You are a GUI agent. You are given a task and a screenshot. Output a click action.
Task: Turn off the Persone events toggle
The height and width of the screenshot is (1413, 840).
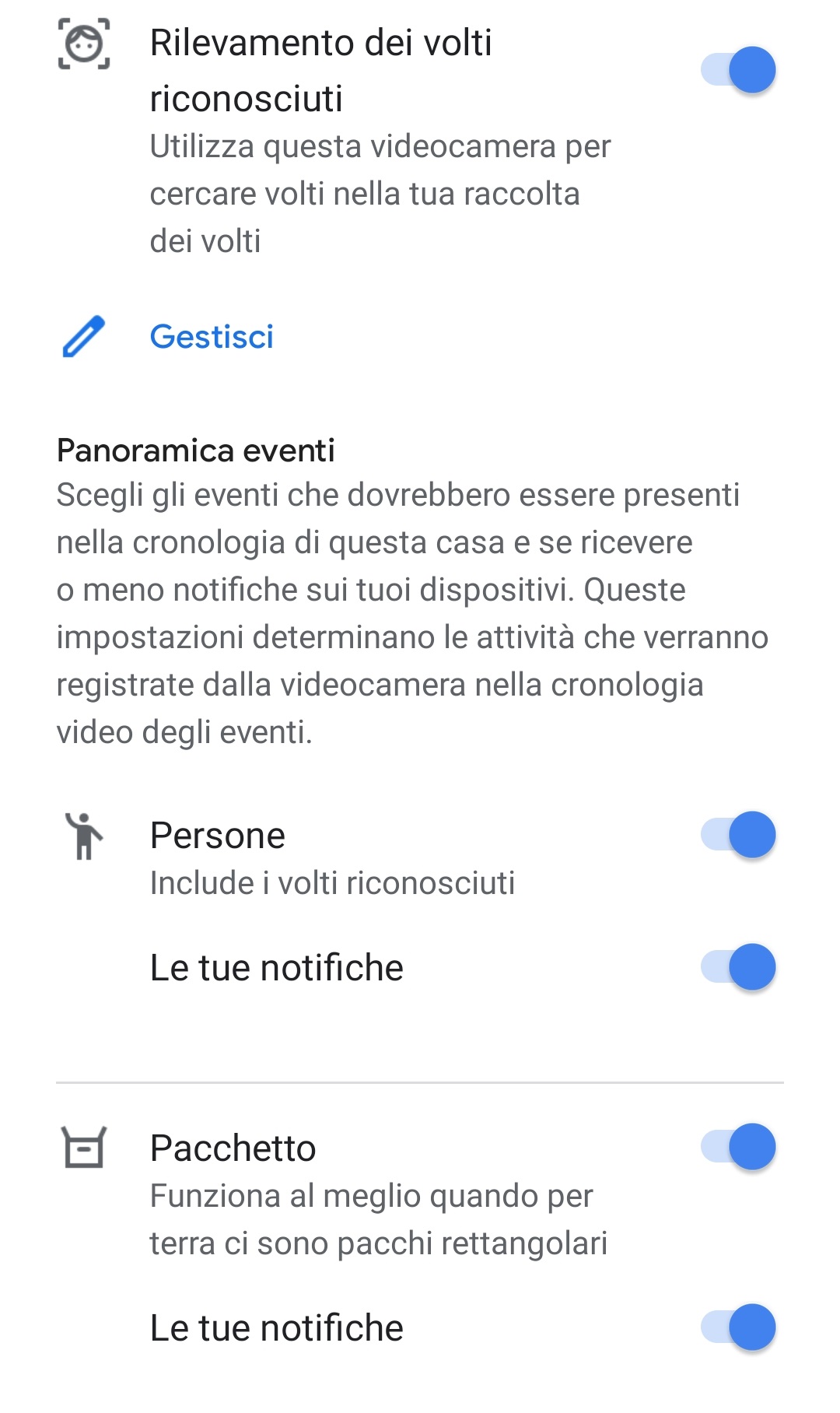(x=738, y=835)
